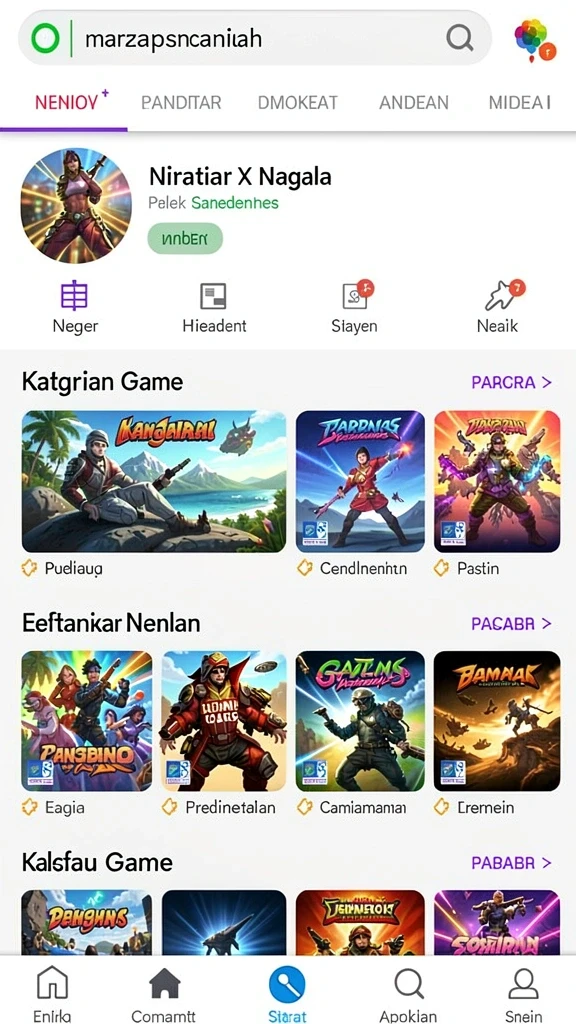The height and width of the screenshot is (1024, 576).
Task: Switch to the PANDITAR tab
Action: 181,103
